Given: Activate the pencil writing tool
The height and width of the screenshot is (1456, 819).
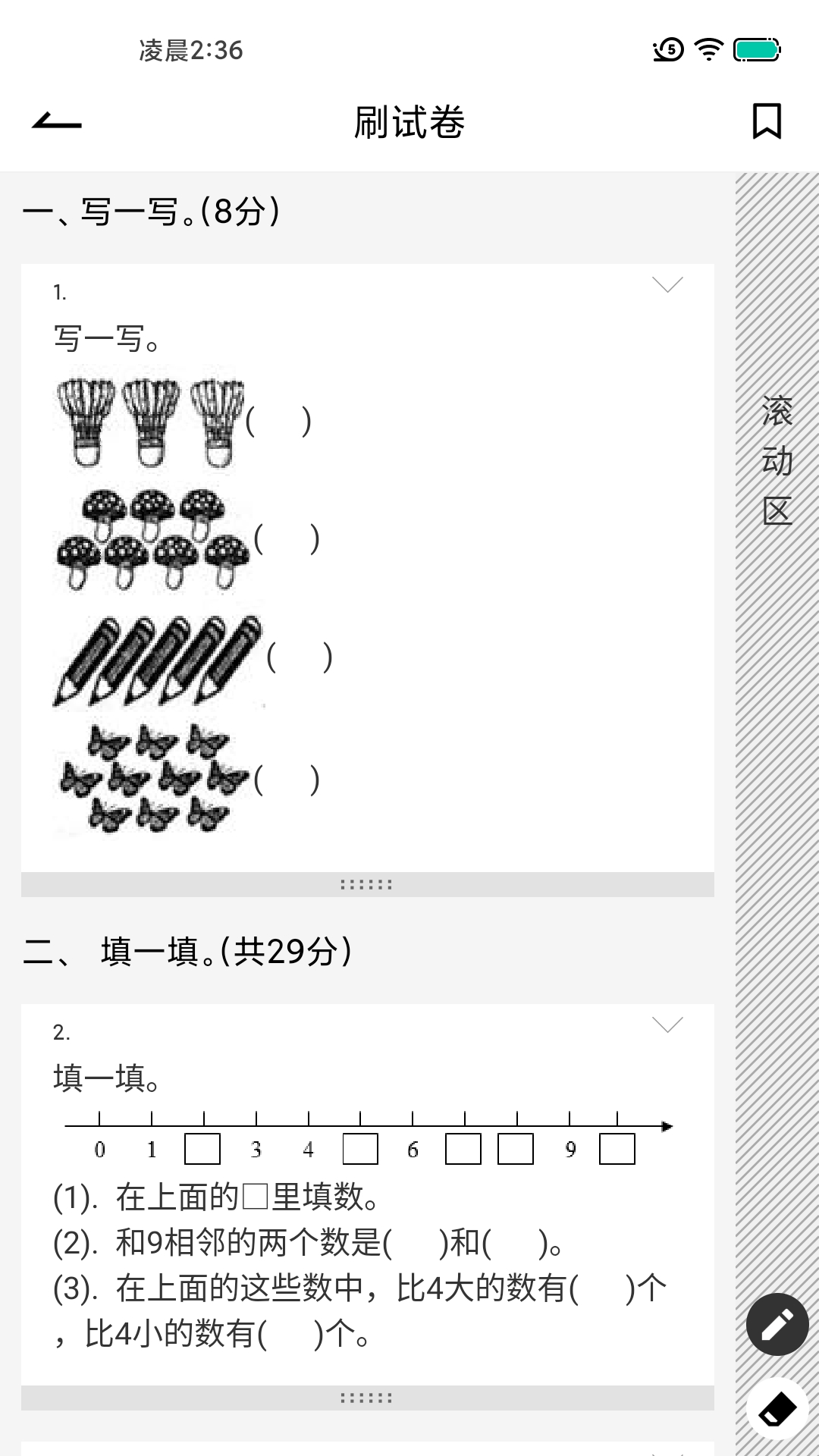Looking at the screenshot, I should coord(777,1324).
